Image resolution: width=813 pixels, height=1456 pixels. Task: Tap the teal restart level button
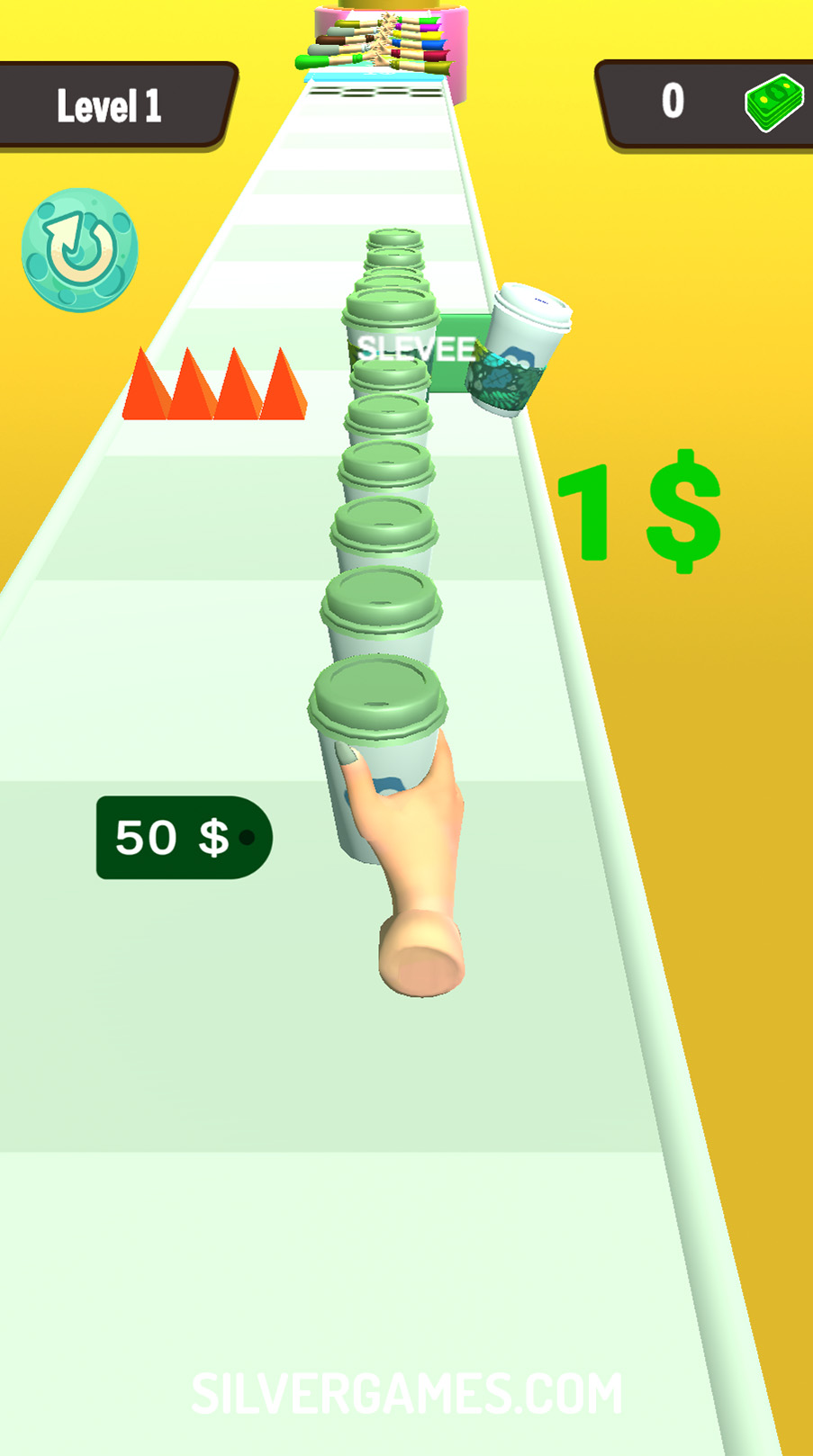(x=79, y=249)
